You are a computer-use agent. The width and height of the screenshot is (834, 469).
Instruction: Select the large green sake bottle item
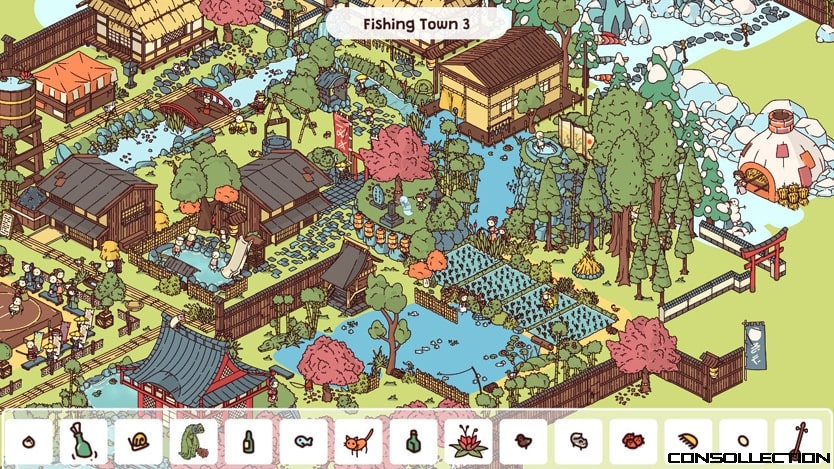[84, 440]
